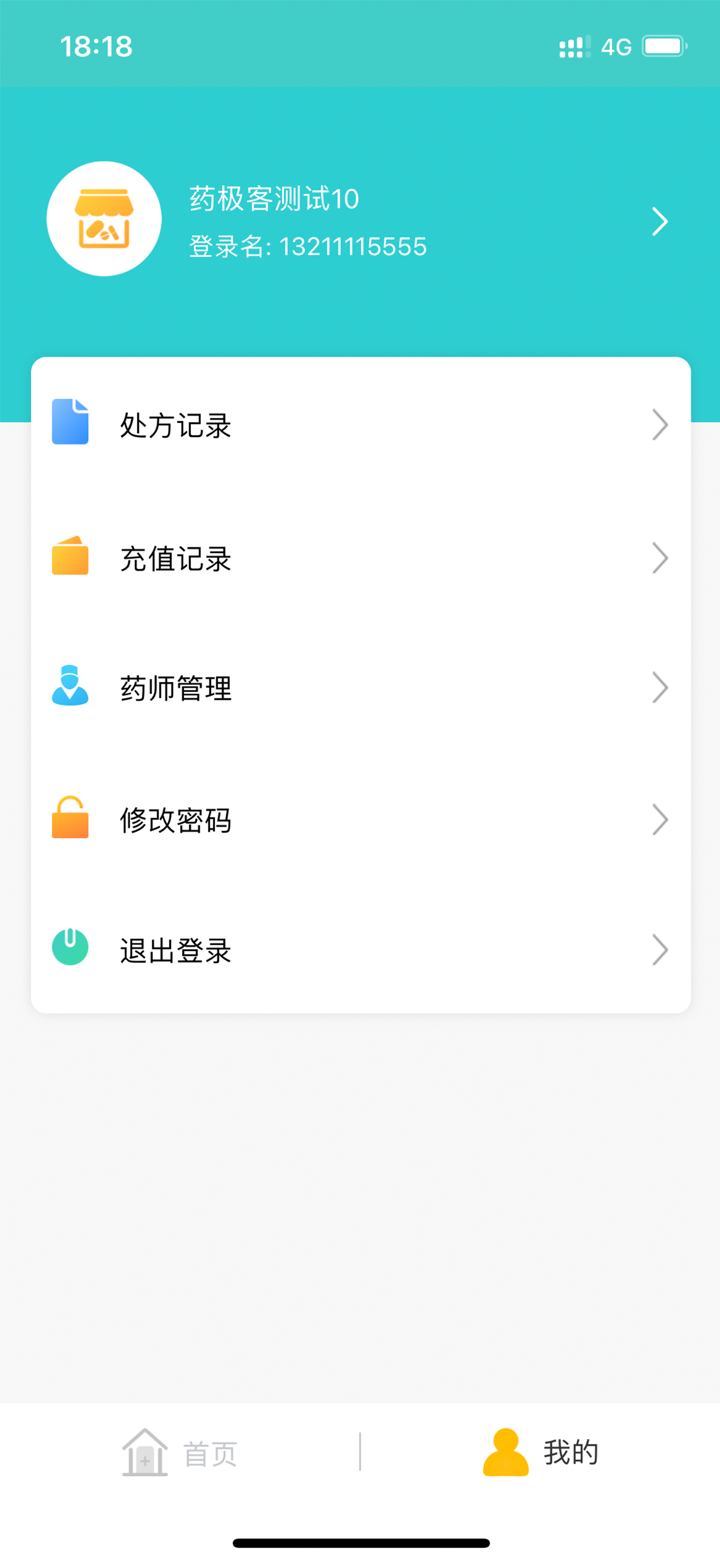Check the battery indicator in status bar
The image size is (720, 1558).
coord(664,44)
